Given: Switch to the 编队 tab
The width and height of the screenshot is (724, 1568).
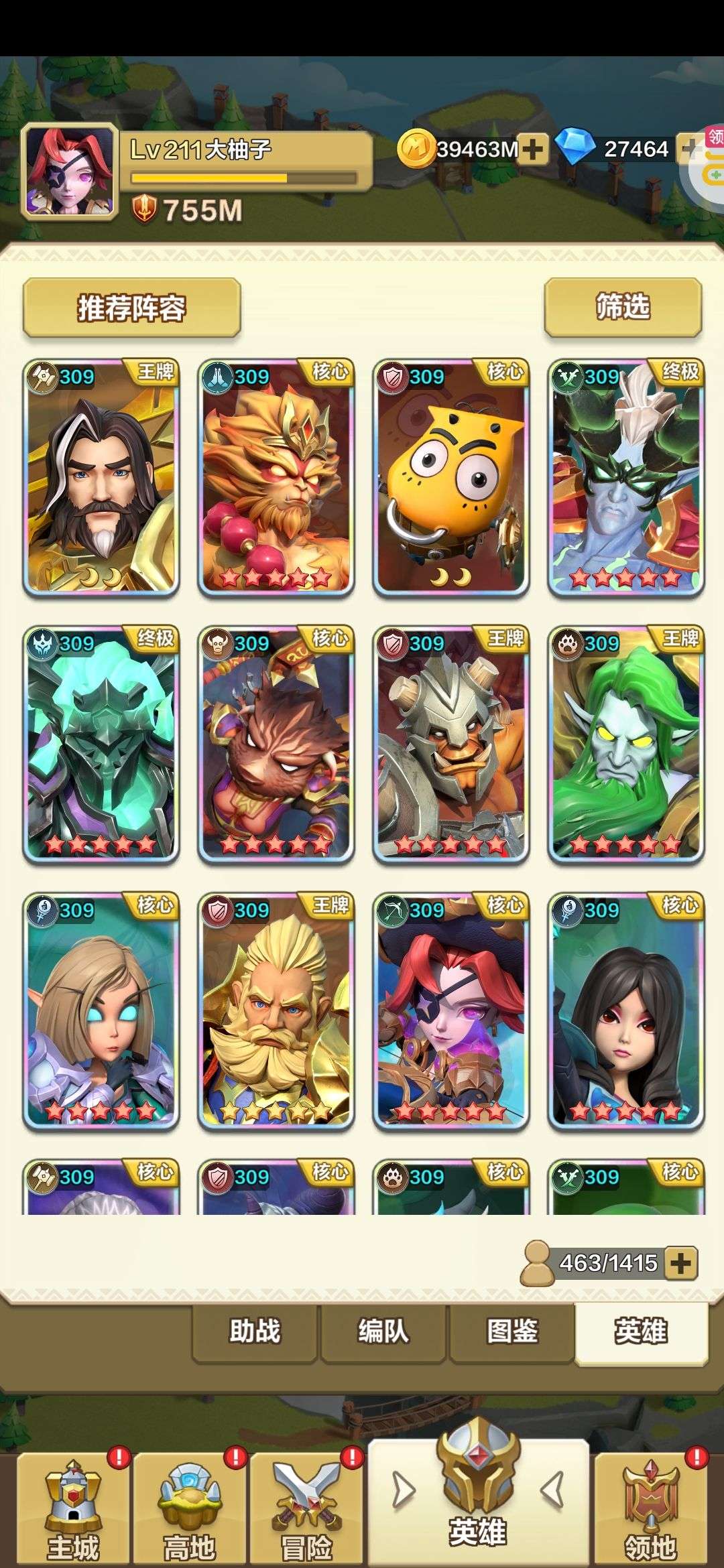Looking at the screenshot, I should pos(383,1331).
